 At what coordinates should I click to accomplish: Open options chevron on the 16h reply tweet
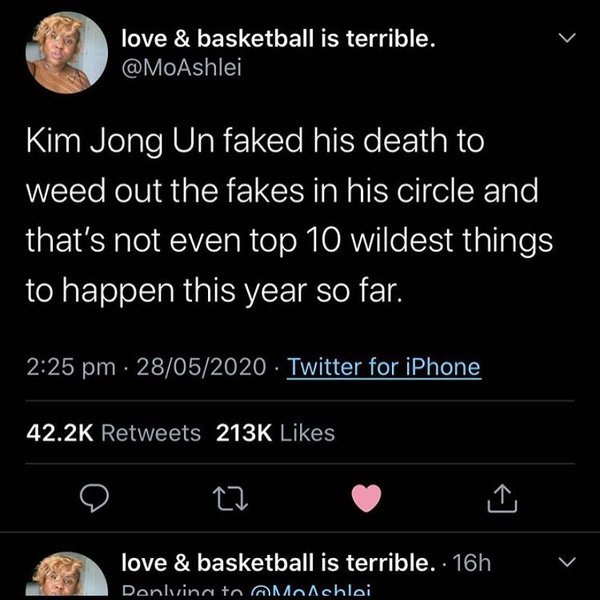click(x=567, y=562)
